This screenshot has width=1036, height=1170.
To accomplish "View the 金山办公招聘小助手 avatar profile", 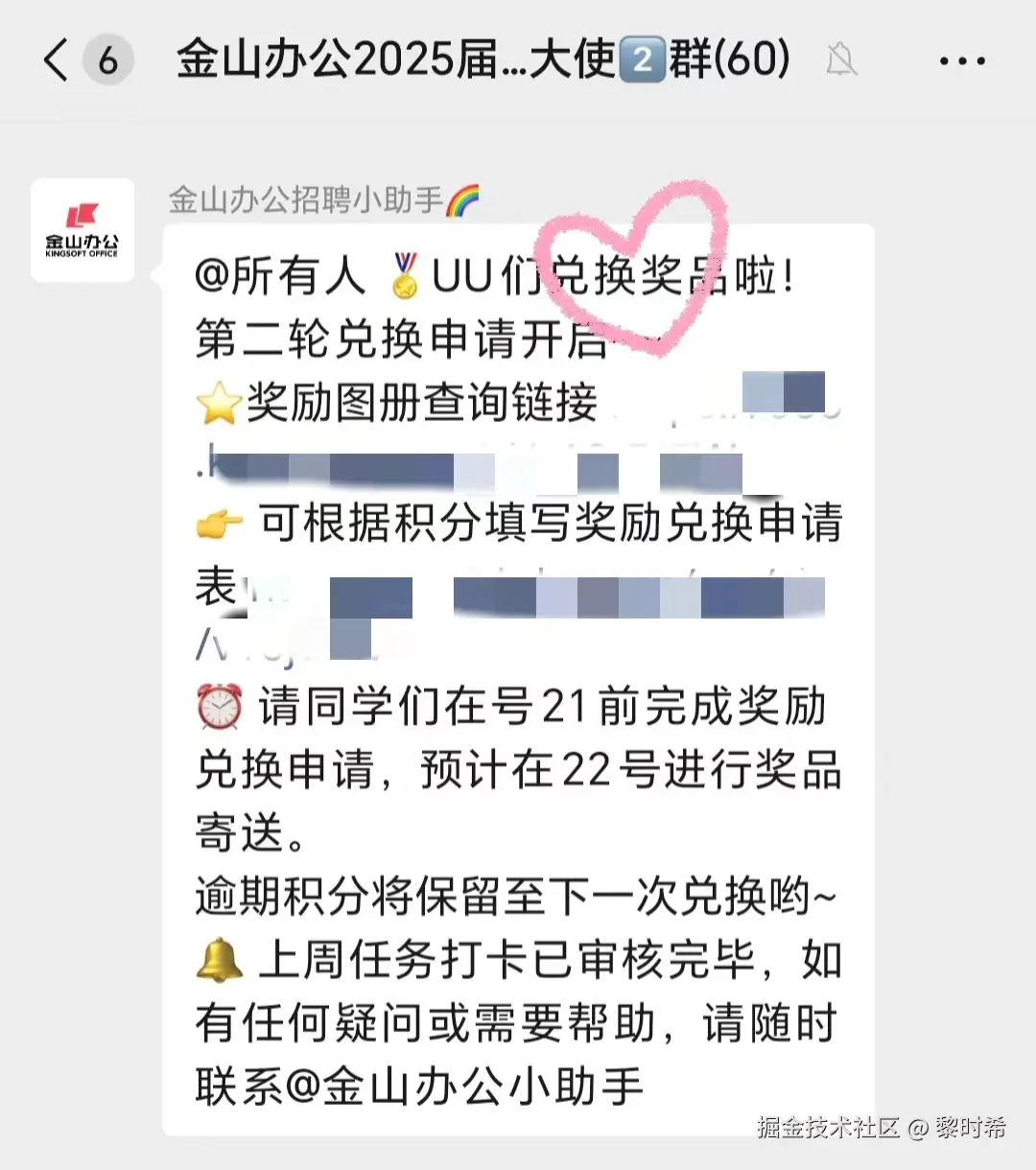I will [82, 230].
